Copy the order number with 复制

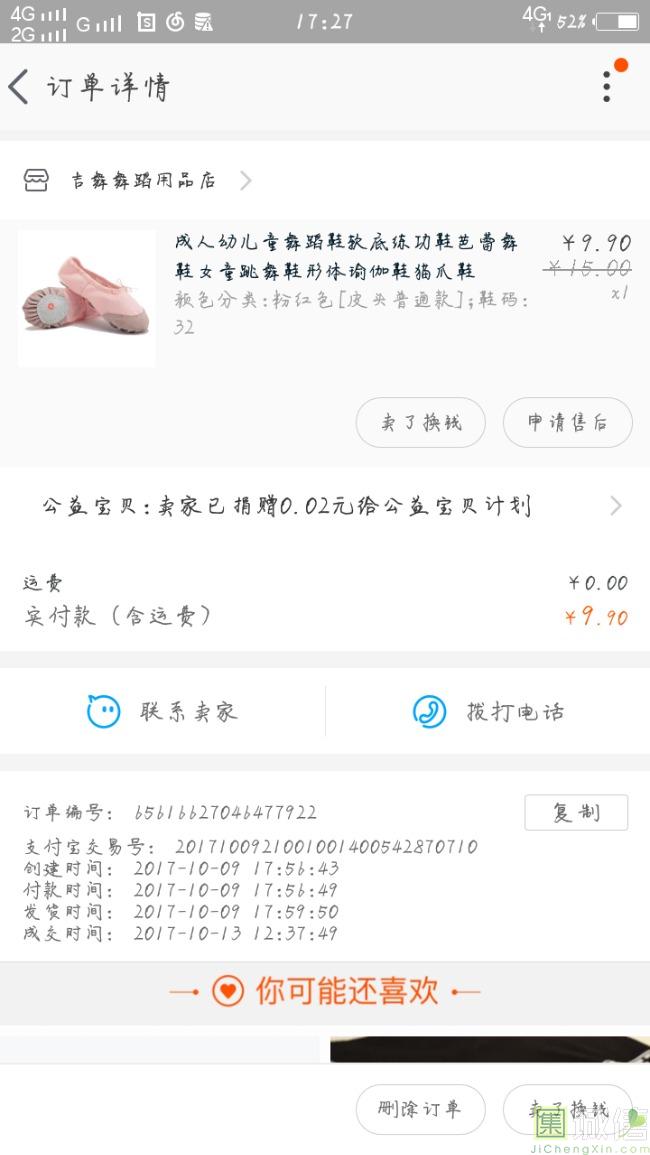tap(576, 813)
